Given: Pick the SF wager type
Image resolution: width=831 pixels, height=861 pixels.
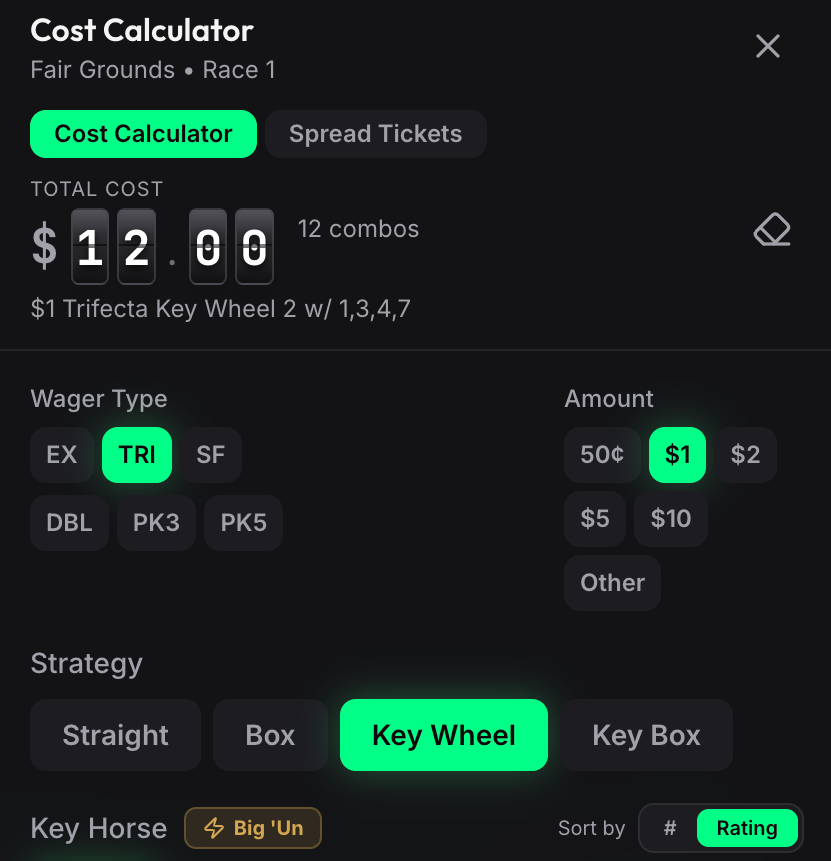Looking at the screenshot, I should coord(210,455).
